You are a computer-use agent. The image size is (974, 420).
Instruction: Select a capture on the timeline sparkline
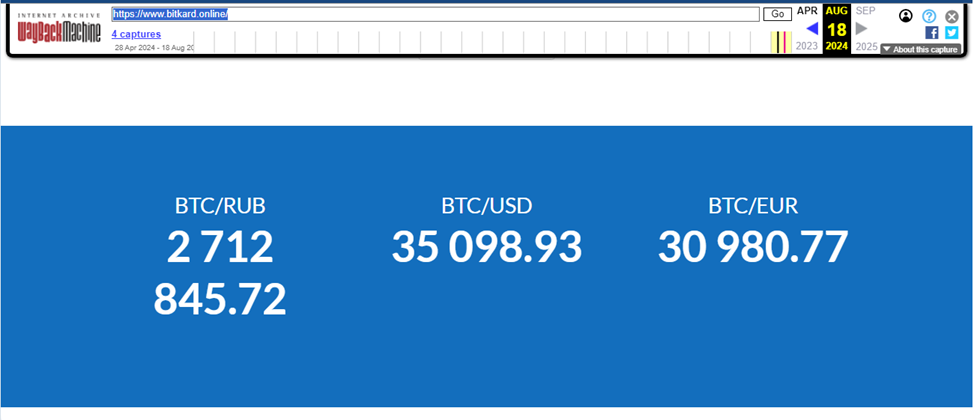point(780,42)
